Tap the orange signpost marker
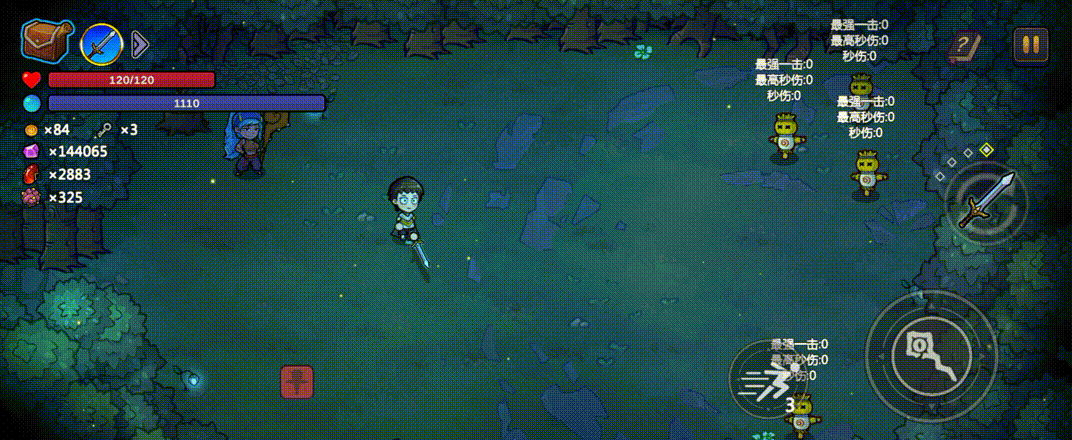The width and height of the screenshot is (1072, 440). (297, 381)
